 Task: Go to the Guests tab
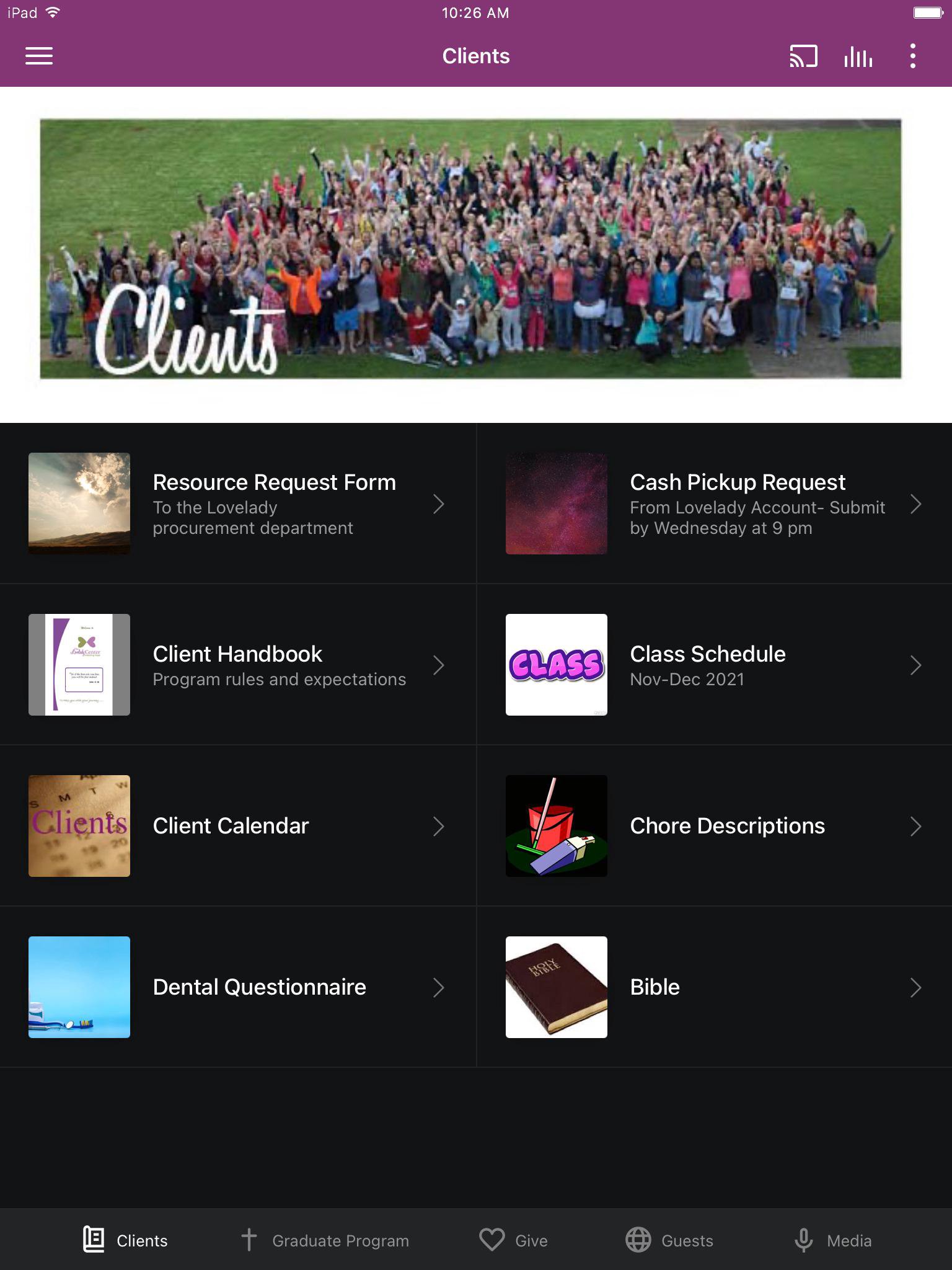click(x=669, y=1240)
